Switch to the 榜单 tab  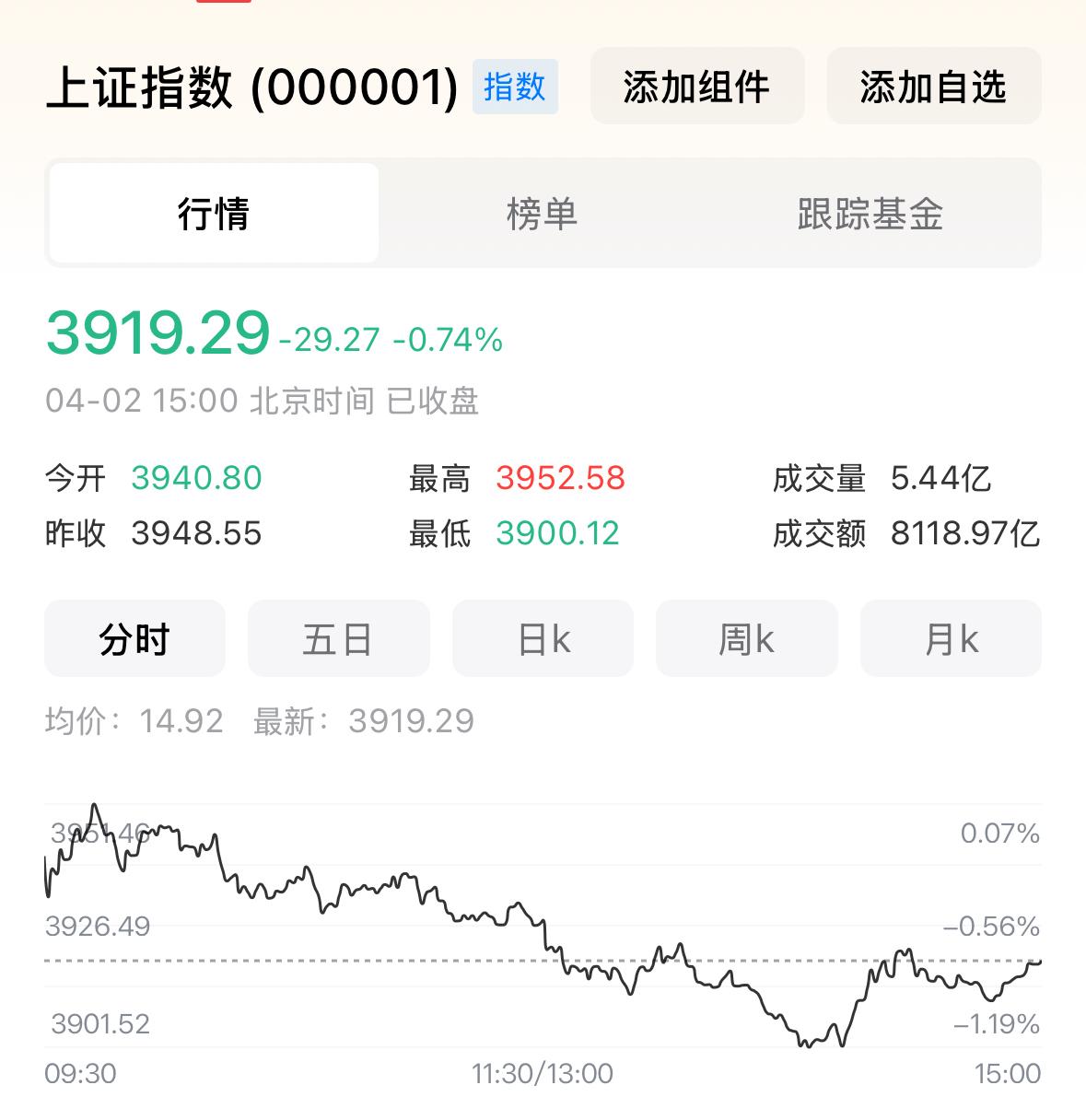pyautogui.click(x=543, y=213)
